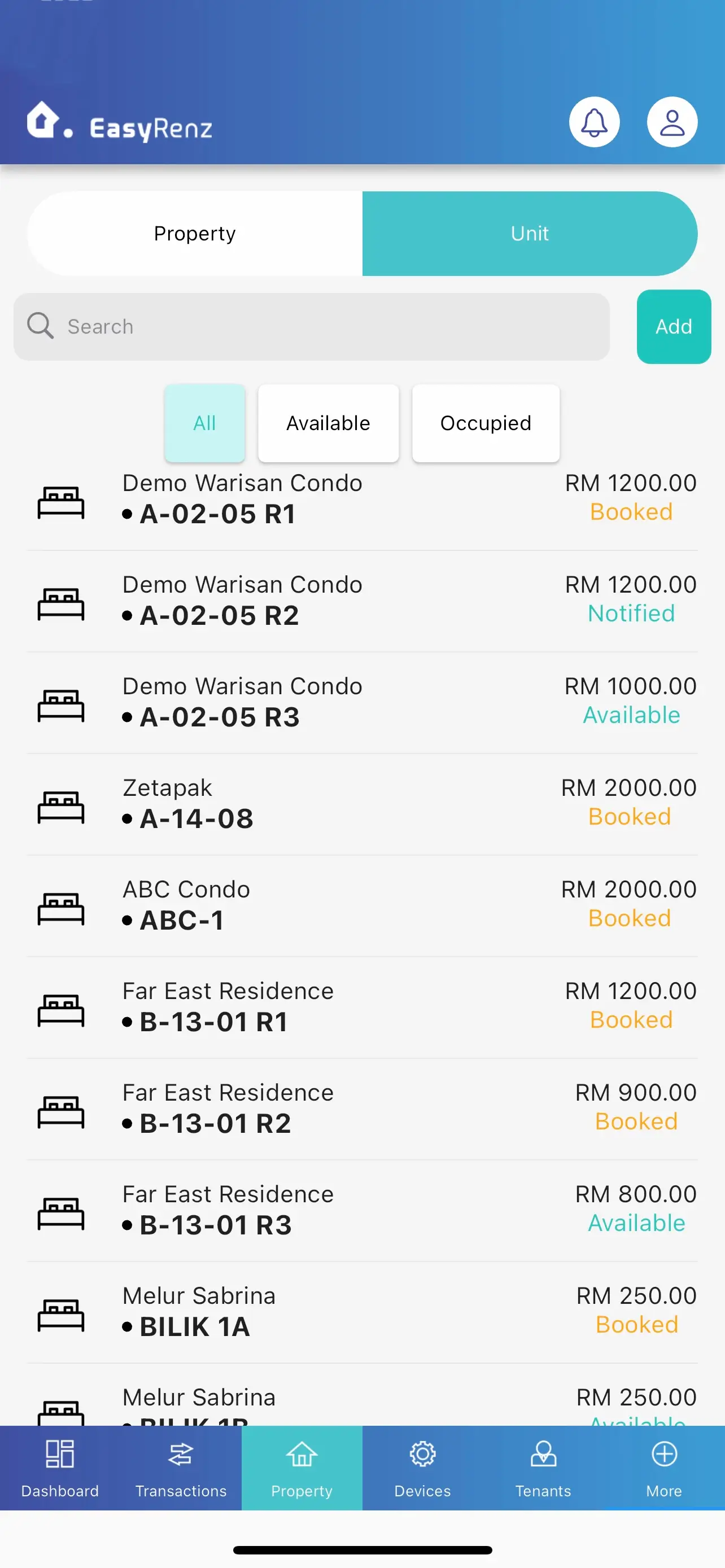Viewport: 725px width, 1568px height.
Task: Switch to the Property segment
Action: pyautogui.click(x=195, y=234)
